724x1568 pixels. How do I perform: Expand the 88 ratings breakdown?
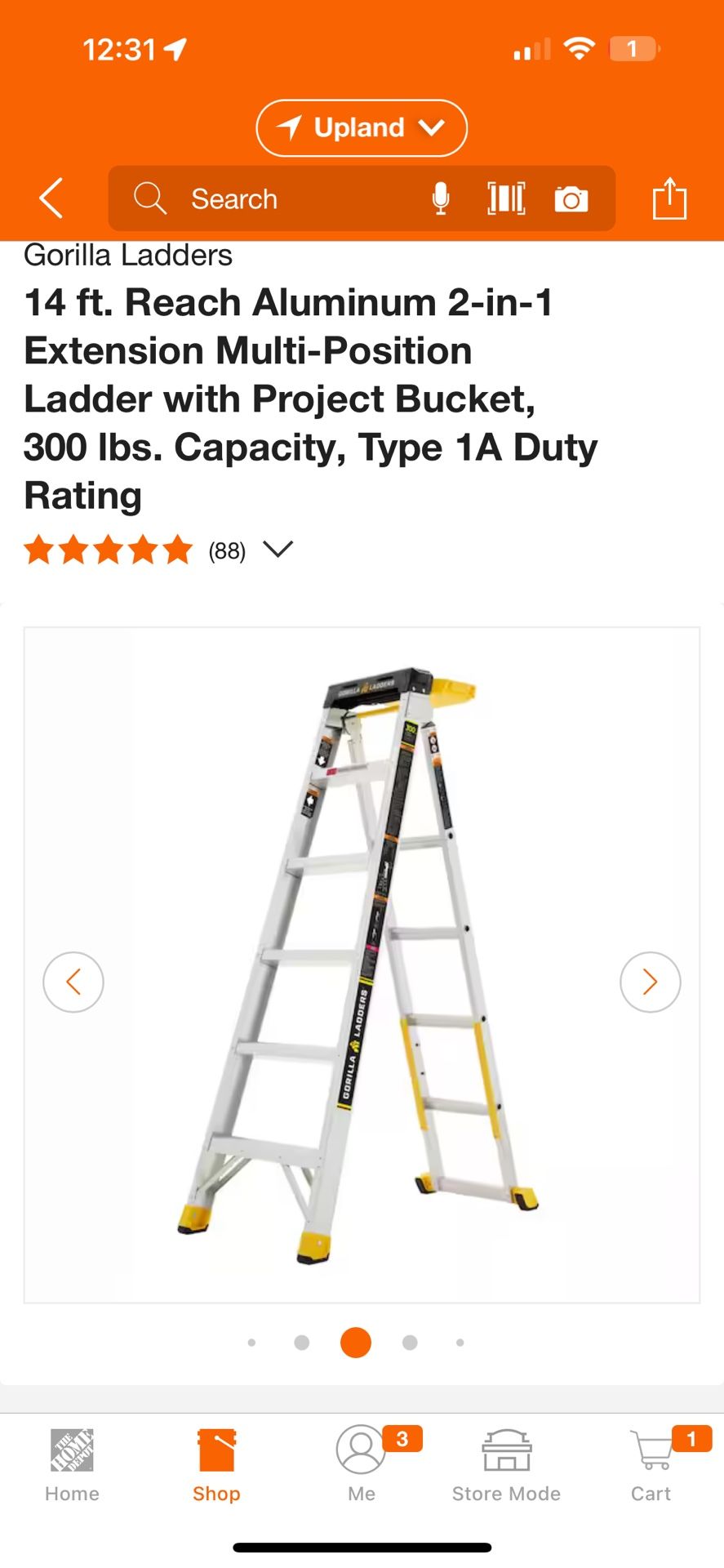[278, 550]
